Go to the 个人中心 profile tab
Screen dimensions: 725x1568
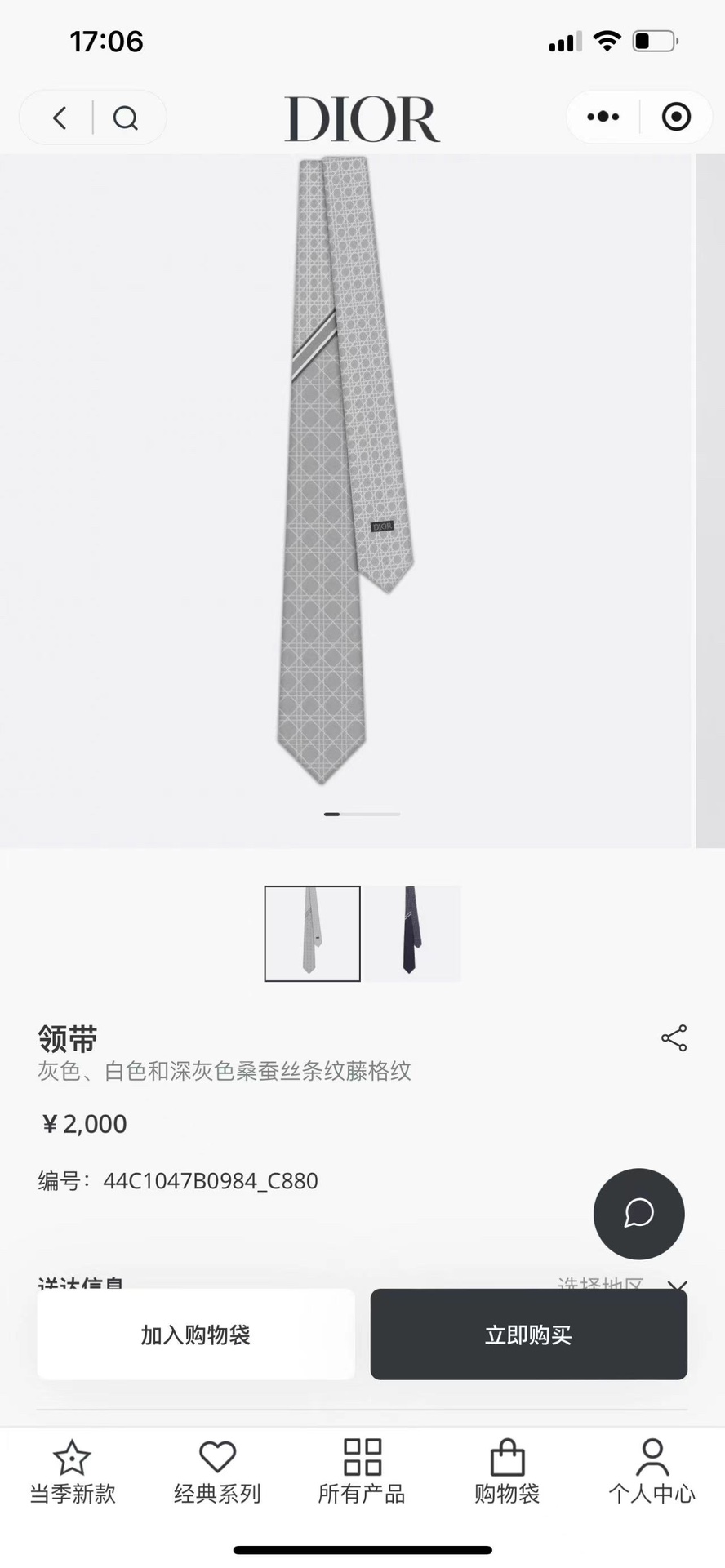pos(652,1472)
